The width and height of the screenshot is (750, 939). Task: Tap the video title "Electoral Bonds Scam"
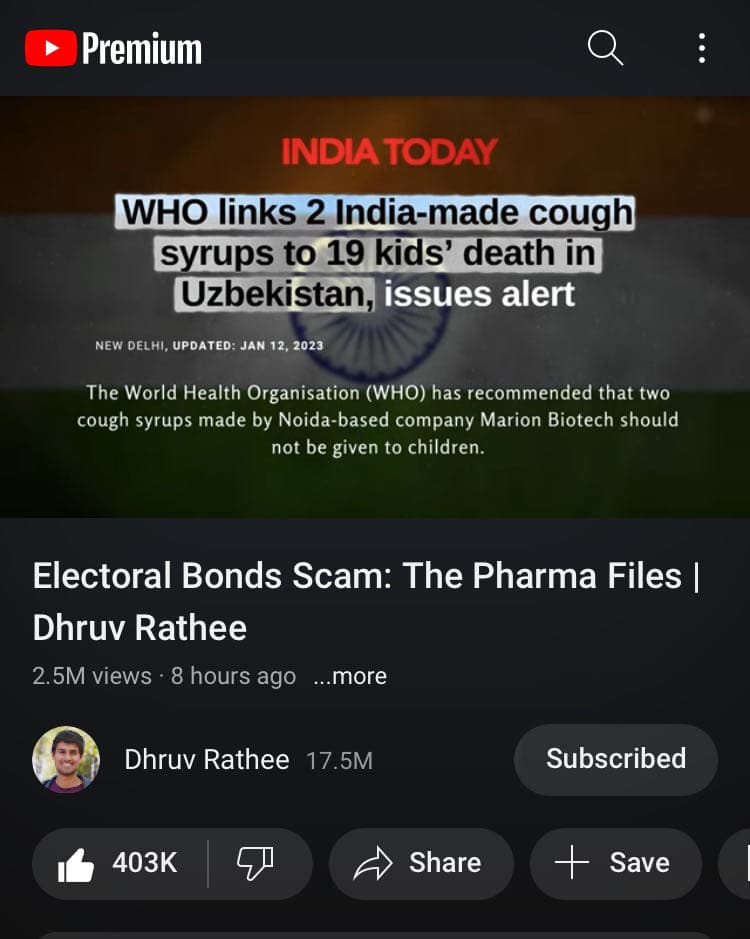click(366, 576)
